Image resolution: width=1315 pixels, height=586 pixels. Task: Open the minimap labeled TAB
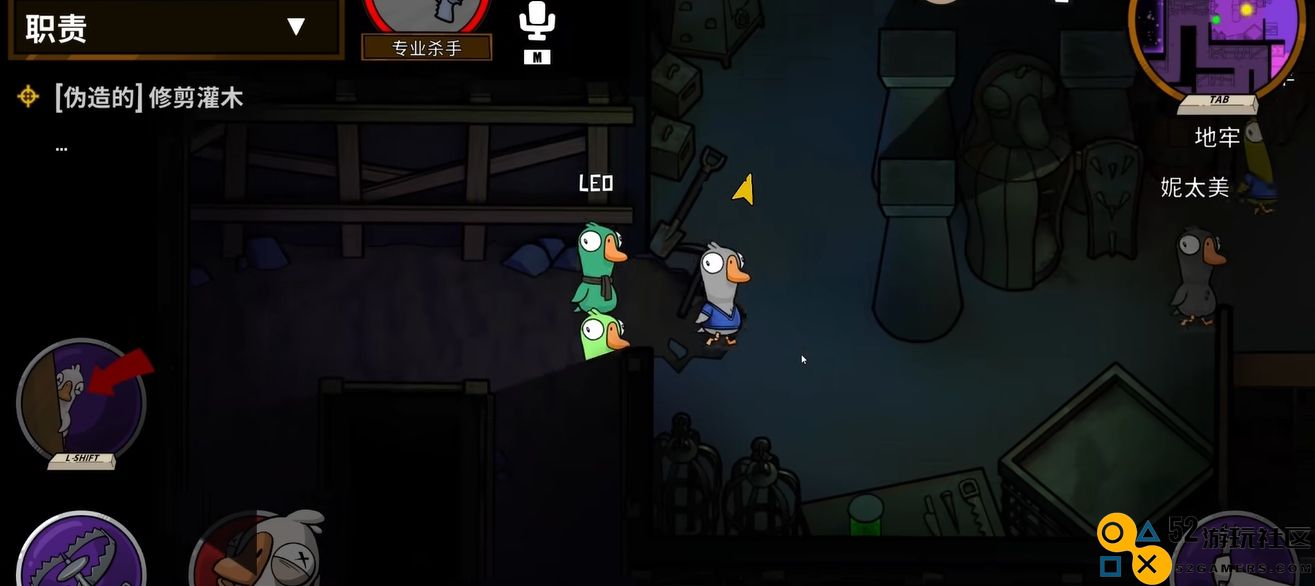coord(1215,45)
